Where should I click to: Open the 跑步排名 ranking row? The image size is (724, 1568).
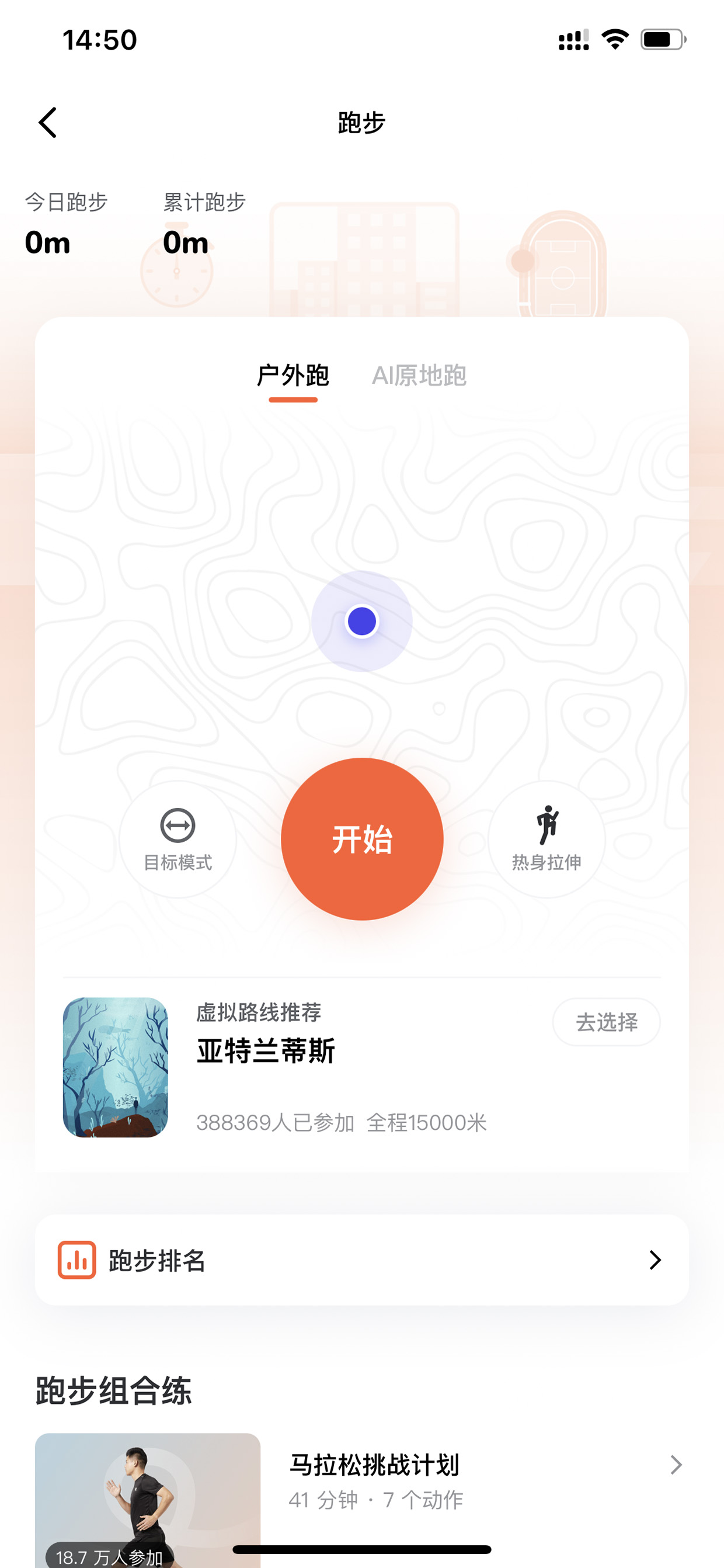tap(362, 1260)
